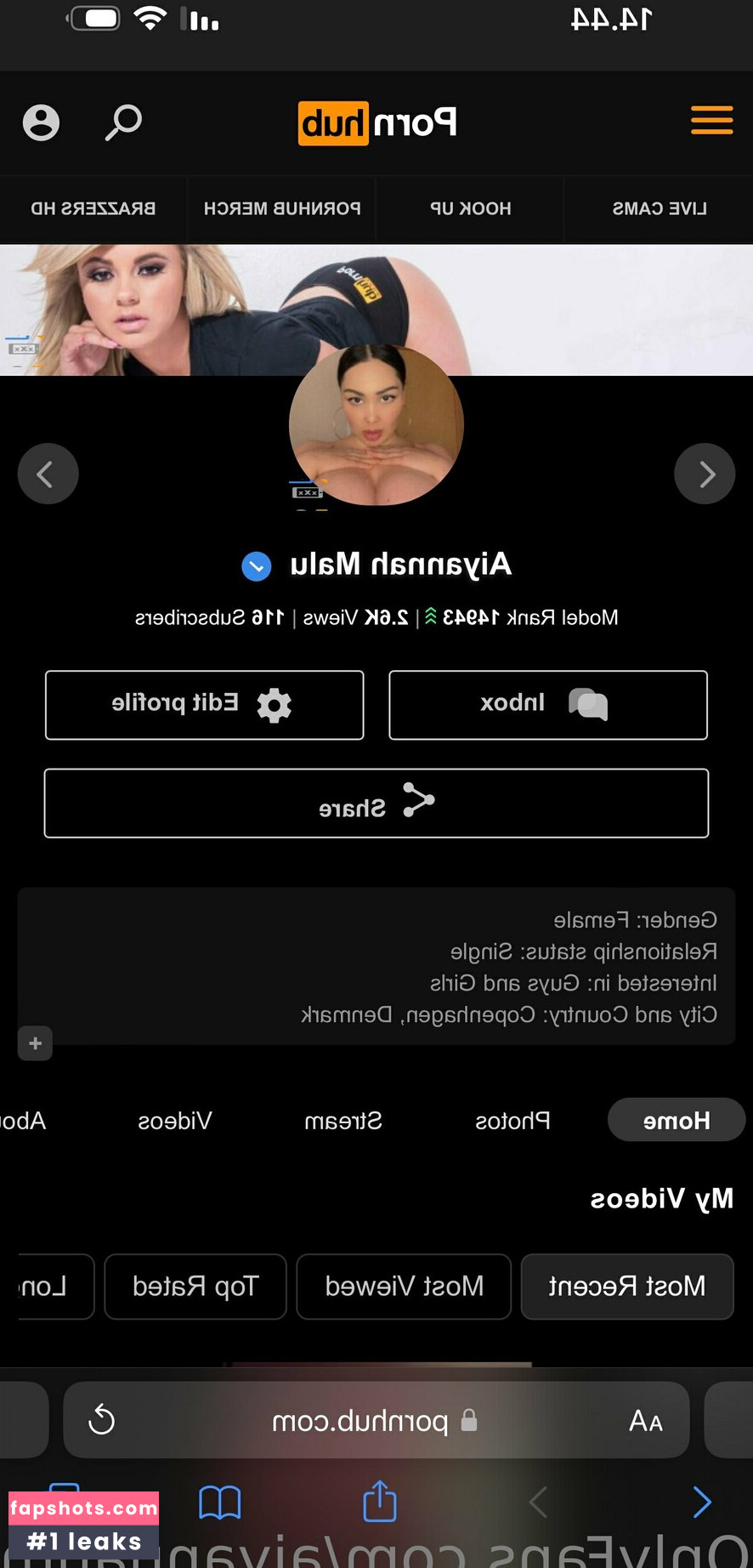Open the search magnifier
Screen dimensions: 753x1568
pyautogui.click(x=123, y=122)
